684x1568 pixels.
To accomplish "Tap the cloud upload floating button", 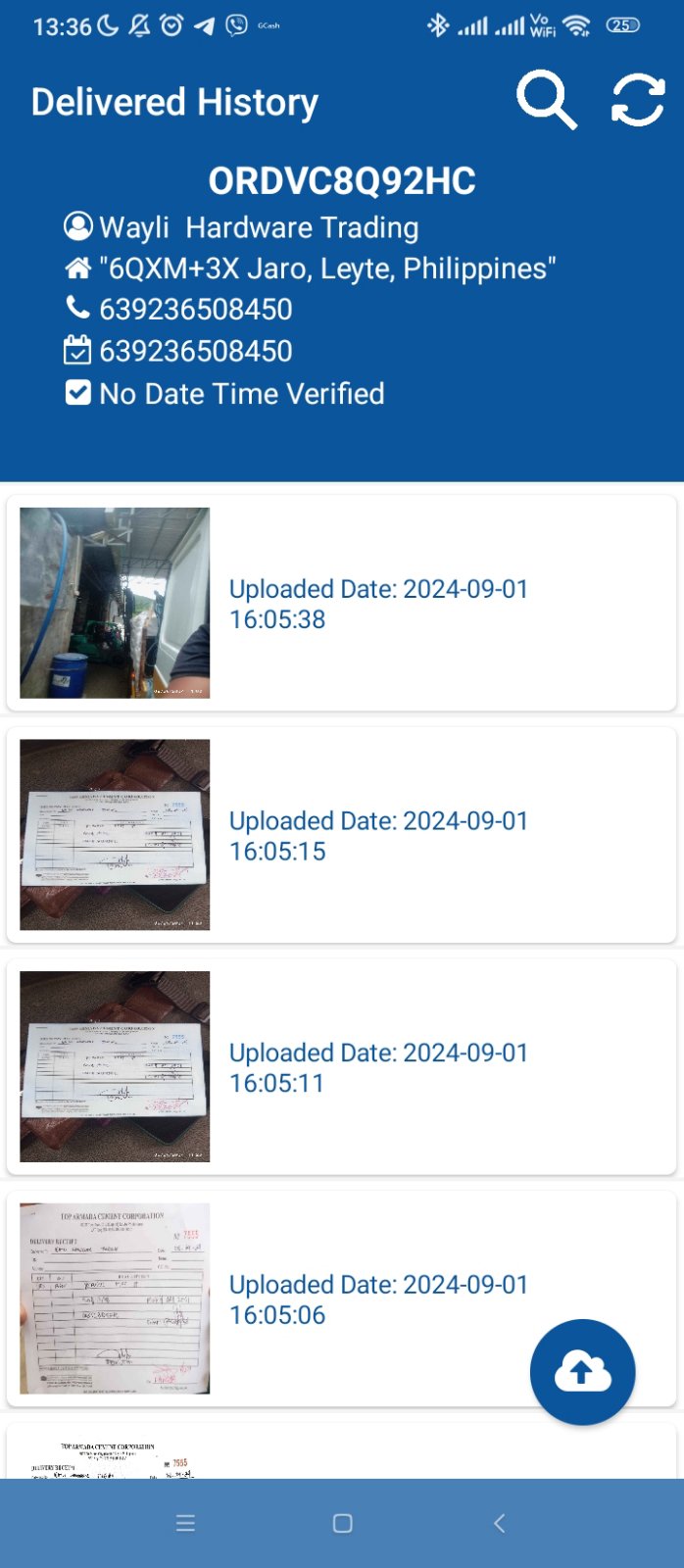I will coord(582,1371).
